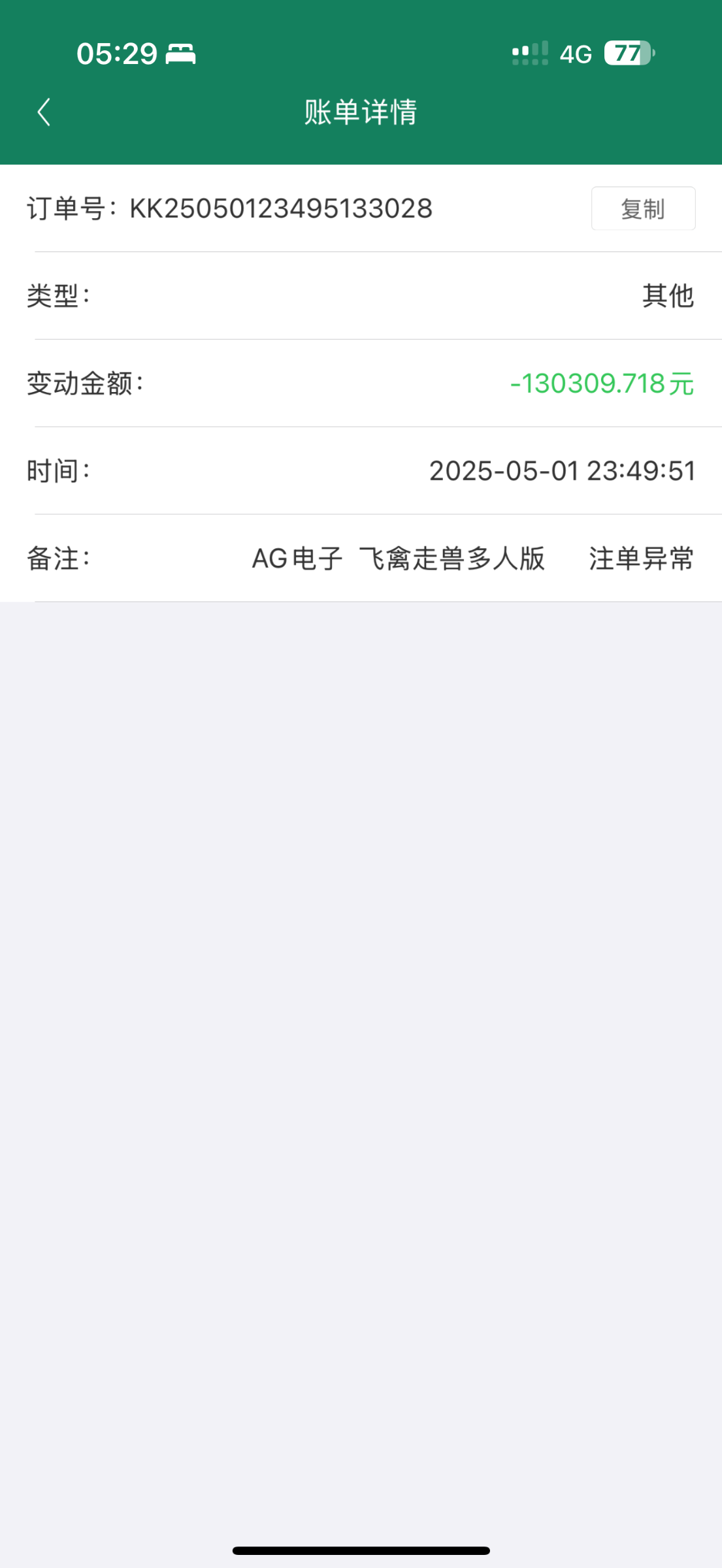Click the back chevron icon

44,112
